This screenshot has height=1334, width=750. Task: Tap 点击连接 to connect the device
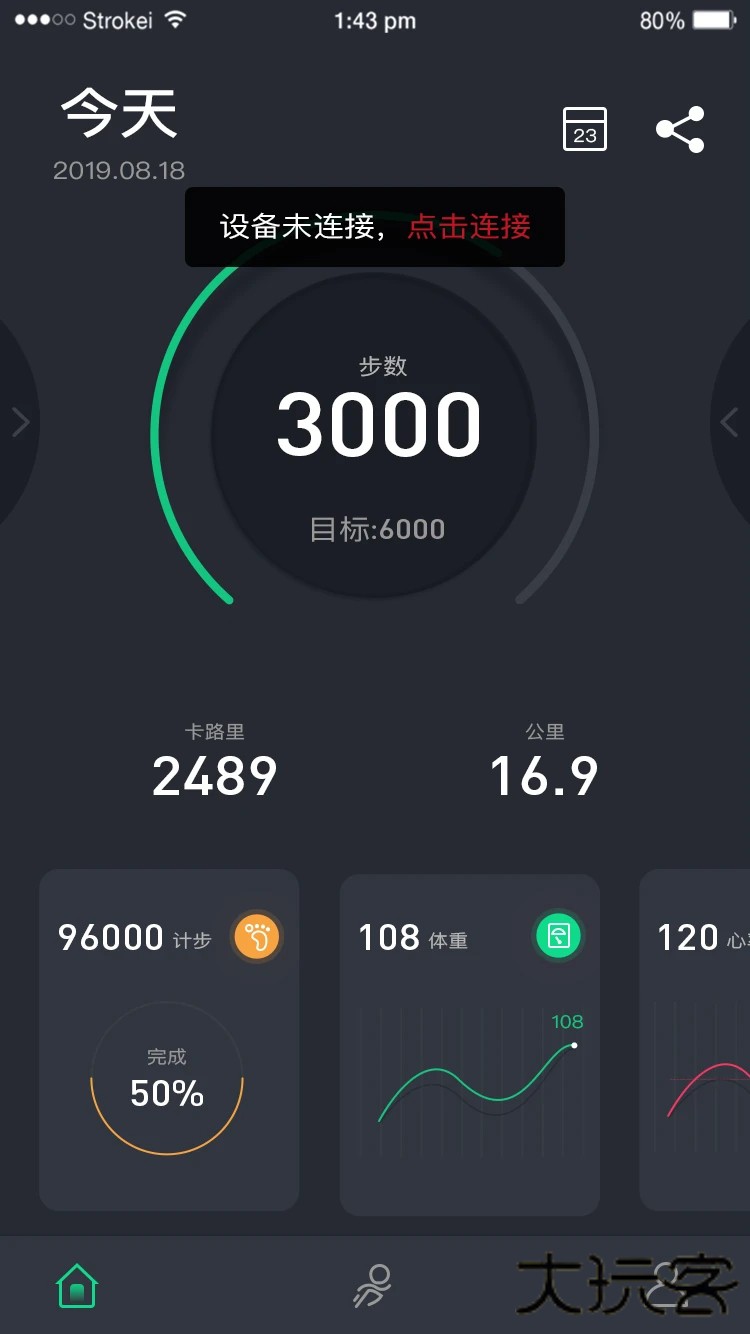(x=472, y=227)
